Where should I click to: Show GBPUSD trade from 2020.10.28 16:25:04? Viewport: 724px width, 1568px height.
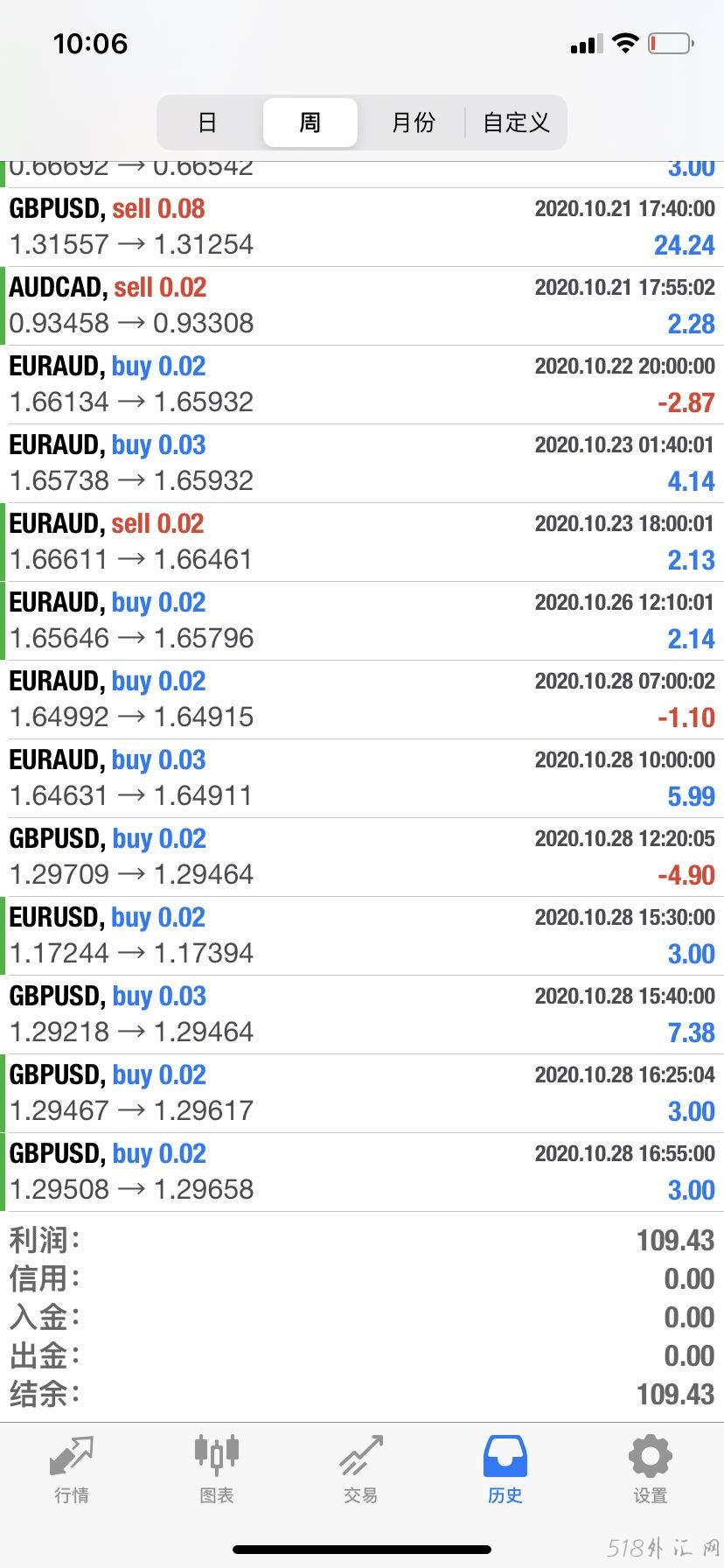[362, 1094]
